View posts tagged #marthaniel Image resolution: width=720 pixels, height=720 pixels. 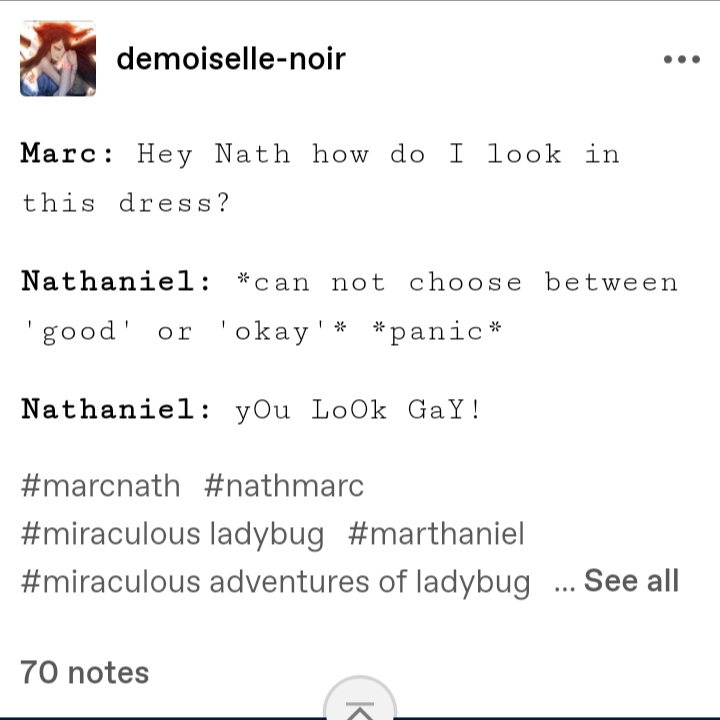(x=436, y=534)
